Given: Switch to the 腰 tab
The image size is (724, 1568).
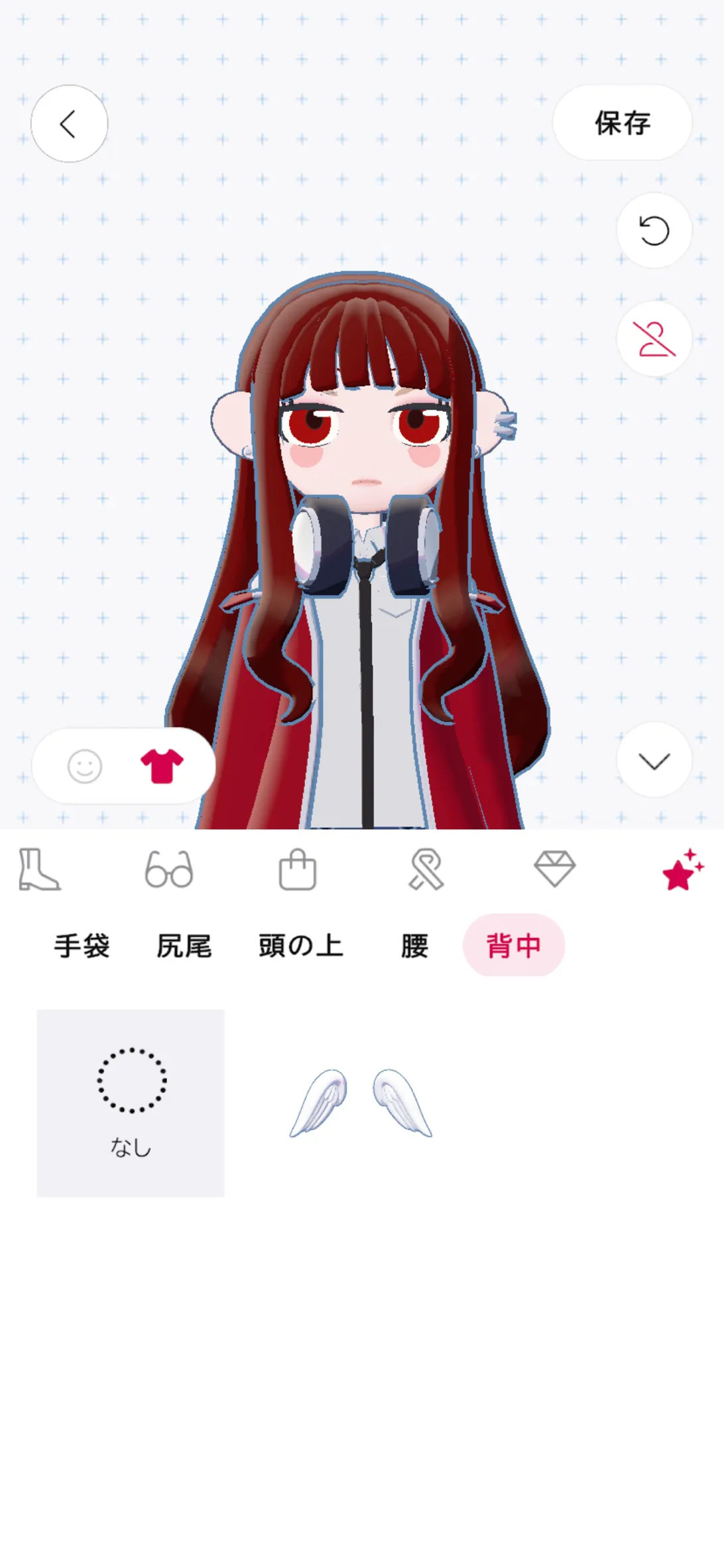Looking at the screenshot, I should pos(414,945).
